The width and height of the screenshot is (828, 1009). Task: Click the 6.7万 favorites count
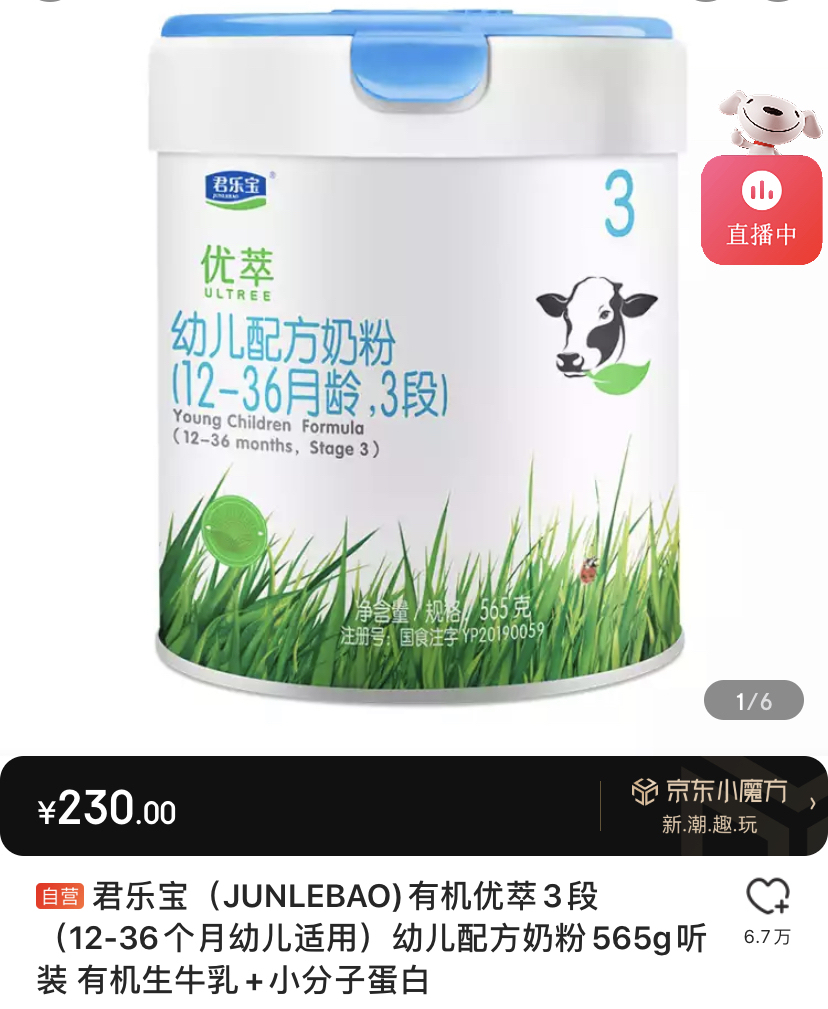[767, 935]
